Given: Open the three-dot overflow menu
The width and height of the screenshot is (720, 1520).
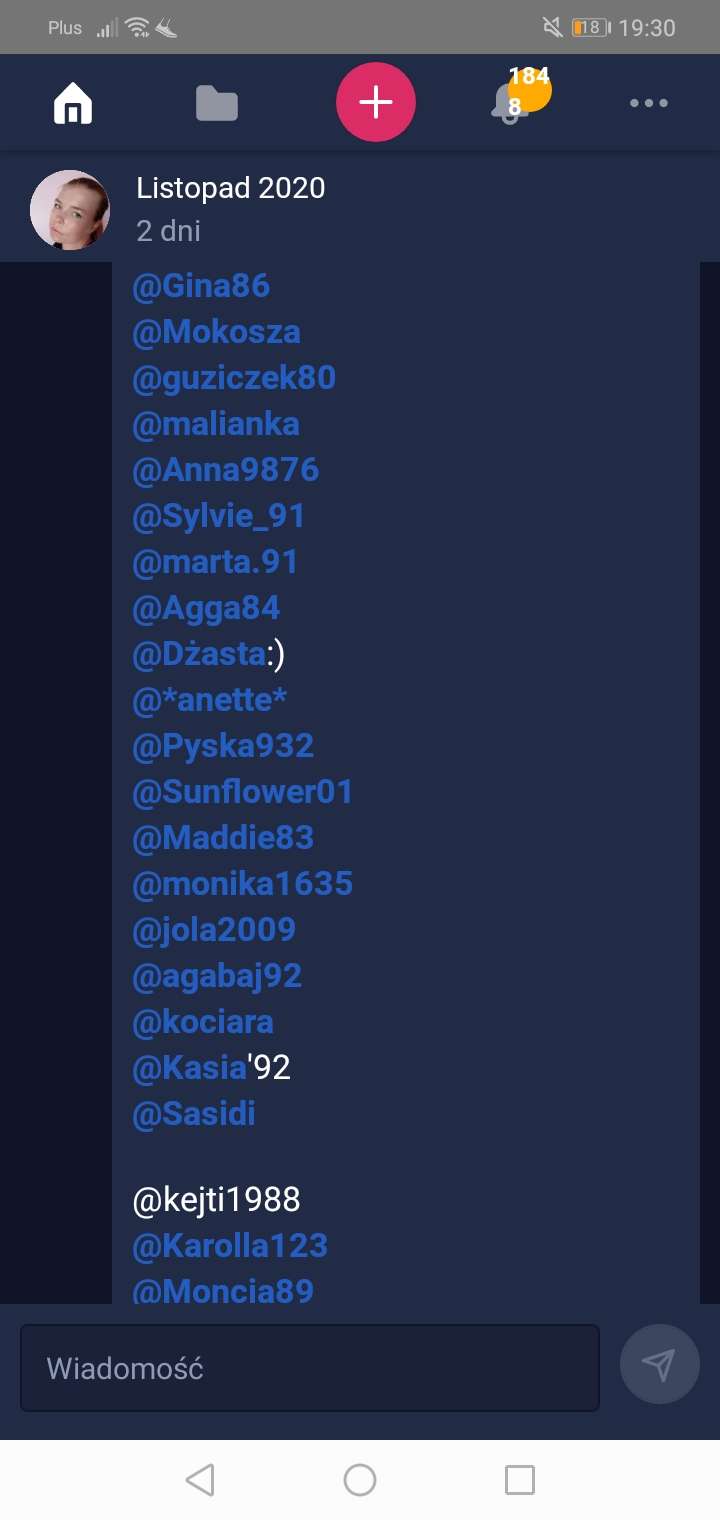Looking at the screenshot, I should [648, 103].
